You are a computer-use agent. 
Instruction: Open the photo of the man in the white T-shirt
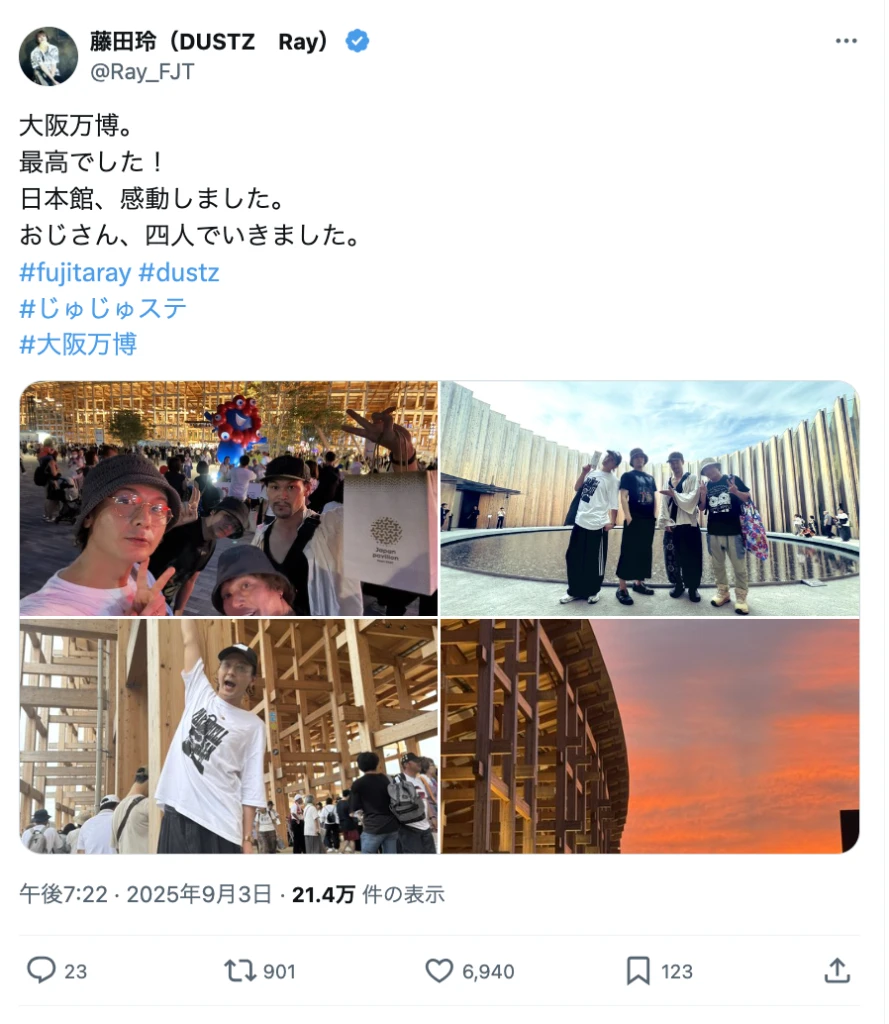pyautogui.click(x=229, y=736)
